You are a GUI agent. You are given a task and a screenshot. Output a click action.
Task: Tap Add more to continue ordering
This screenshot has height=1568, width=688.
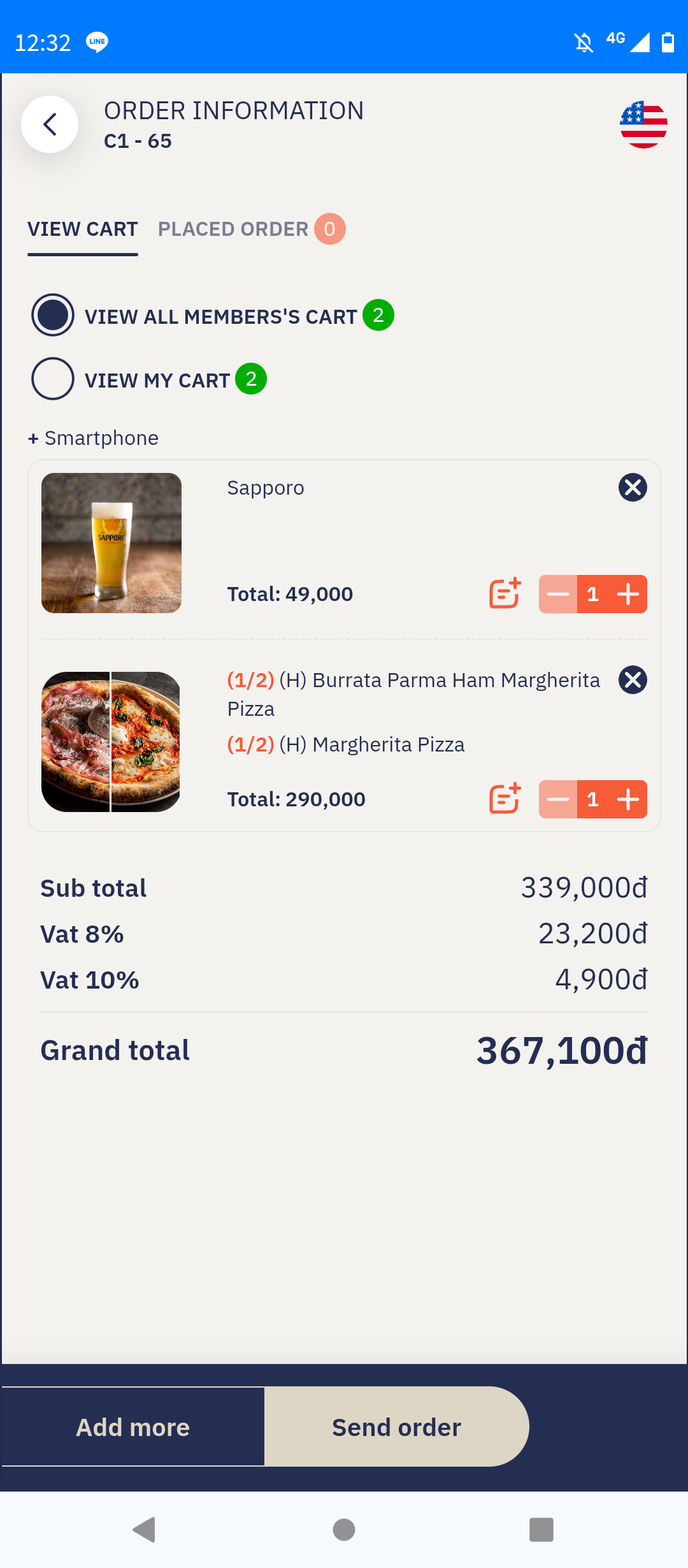coord(133,1427)
